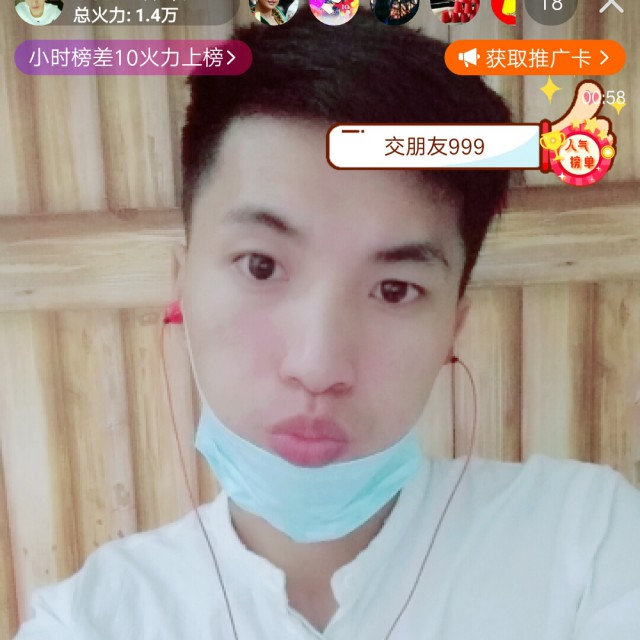Image resolution: width=640 pixels, height=640 pixels.
Task: View the first viewer avatar in the top row
Action: [274, 9]
